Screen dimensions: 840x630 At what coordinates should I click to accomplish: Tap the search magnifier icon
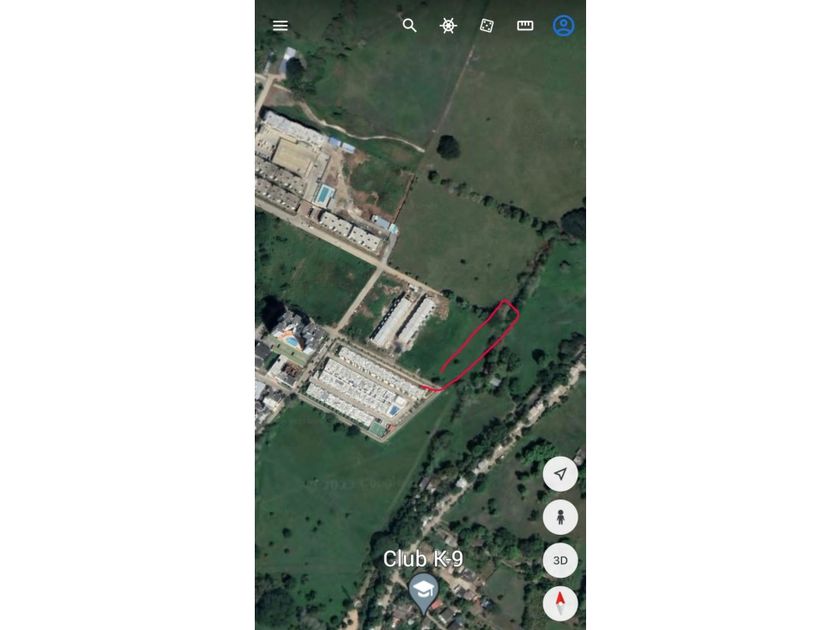pos(409,25)
